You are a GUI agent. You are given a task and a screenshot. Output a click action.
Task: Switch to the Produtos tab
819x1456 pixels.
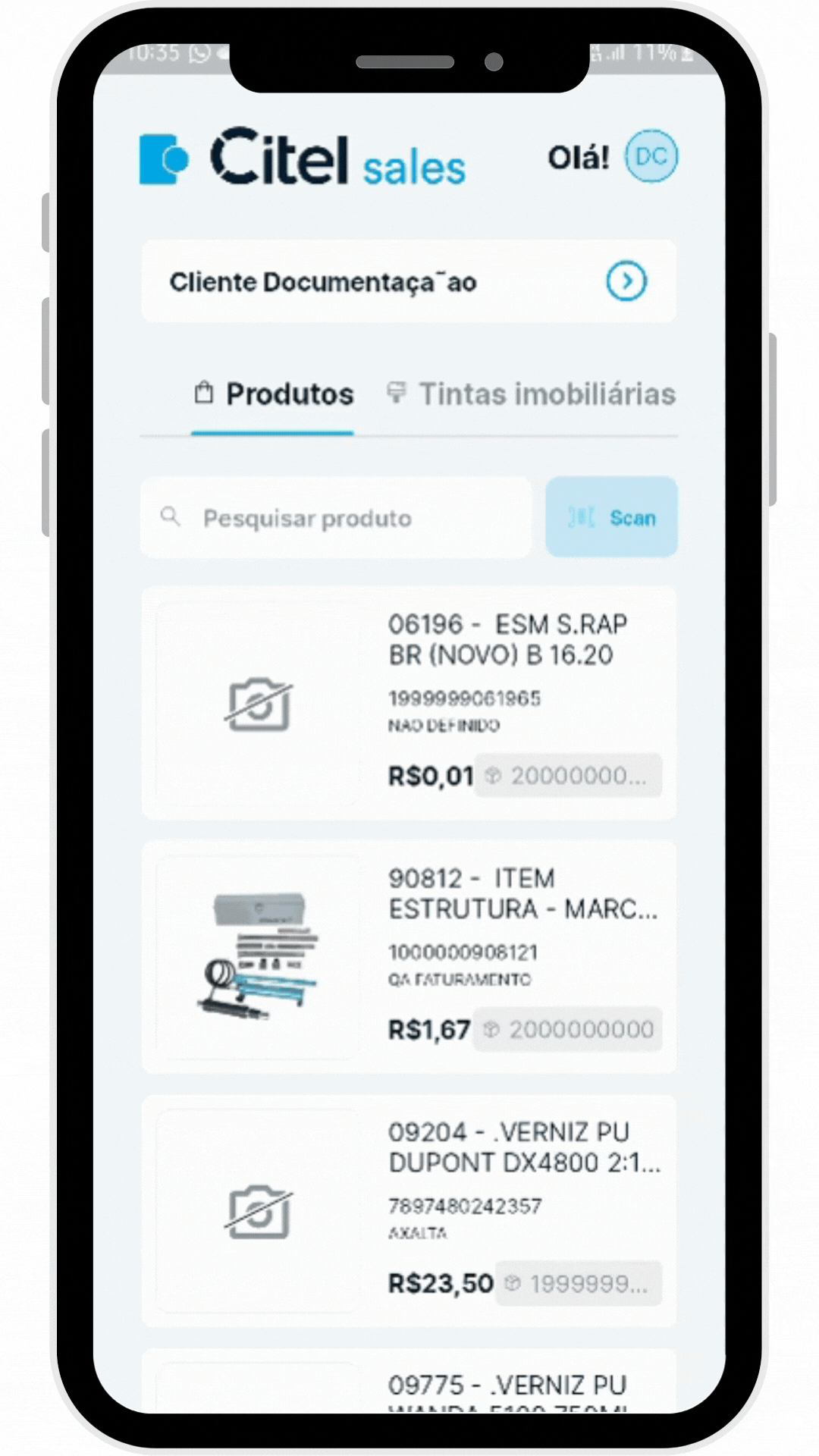pos(273,394)
